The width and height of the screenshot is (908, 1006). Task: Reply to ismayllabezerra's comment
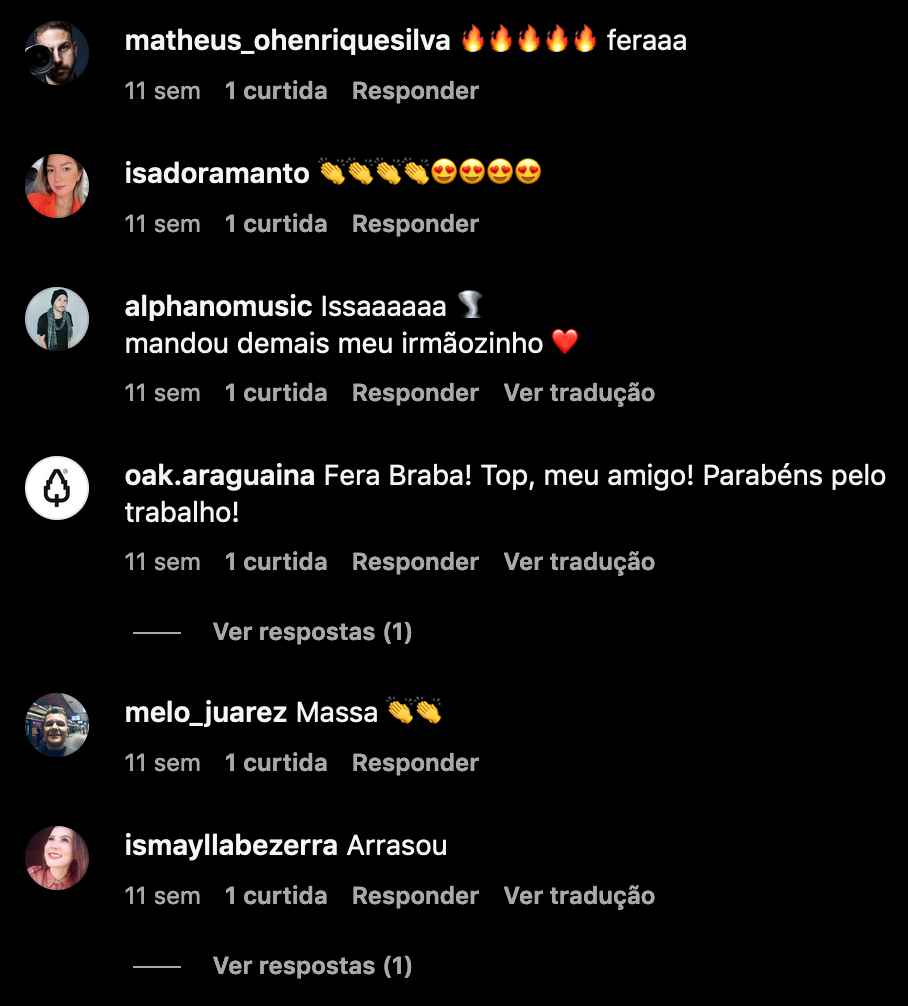pos(415,896)
